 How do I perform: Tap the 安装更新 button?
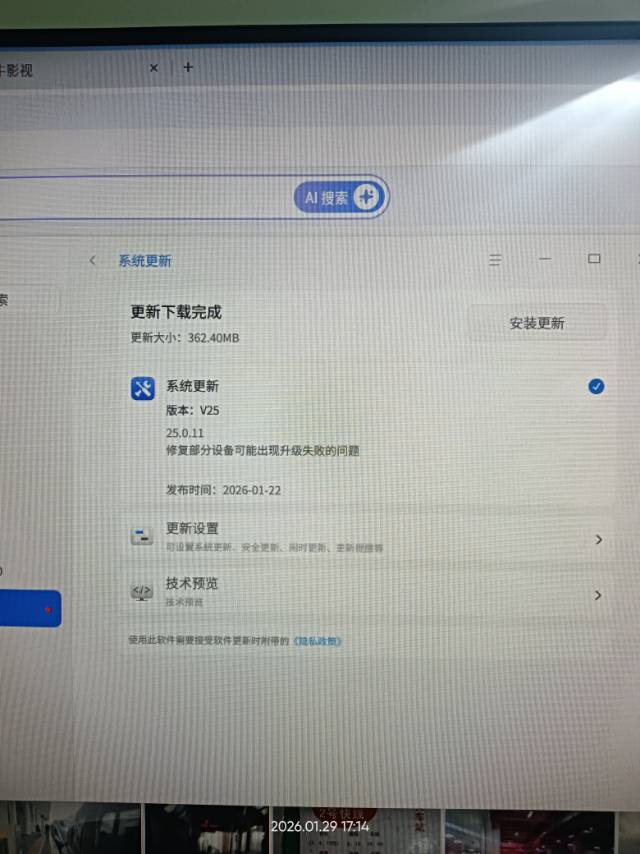click(537, 323)
